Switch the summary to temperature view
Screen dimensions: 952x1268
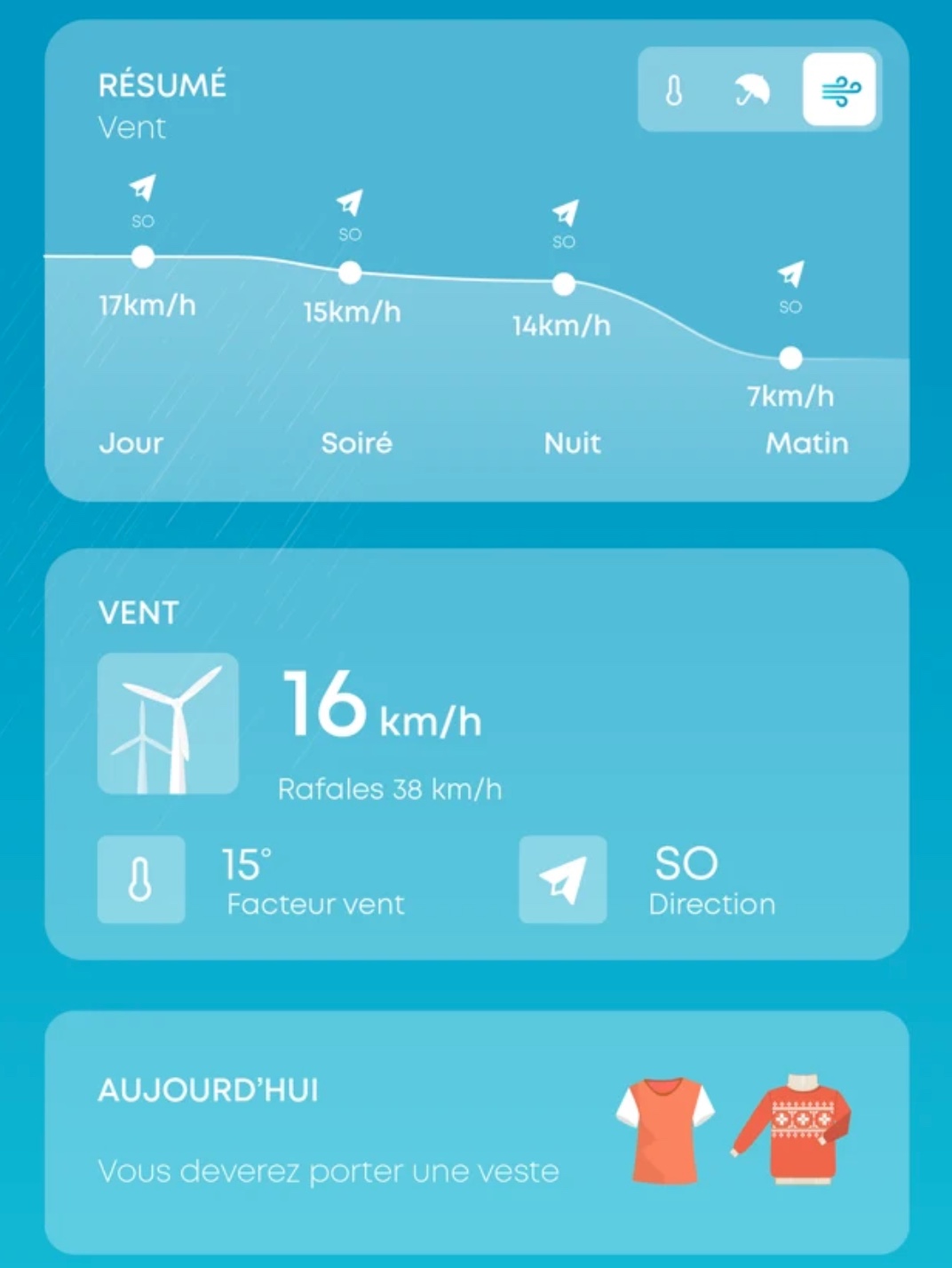point(674,90)
